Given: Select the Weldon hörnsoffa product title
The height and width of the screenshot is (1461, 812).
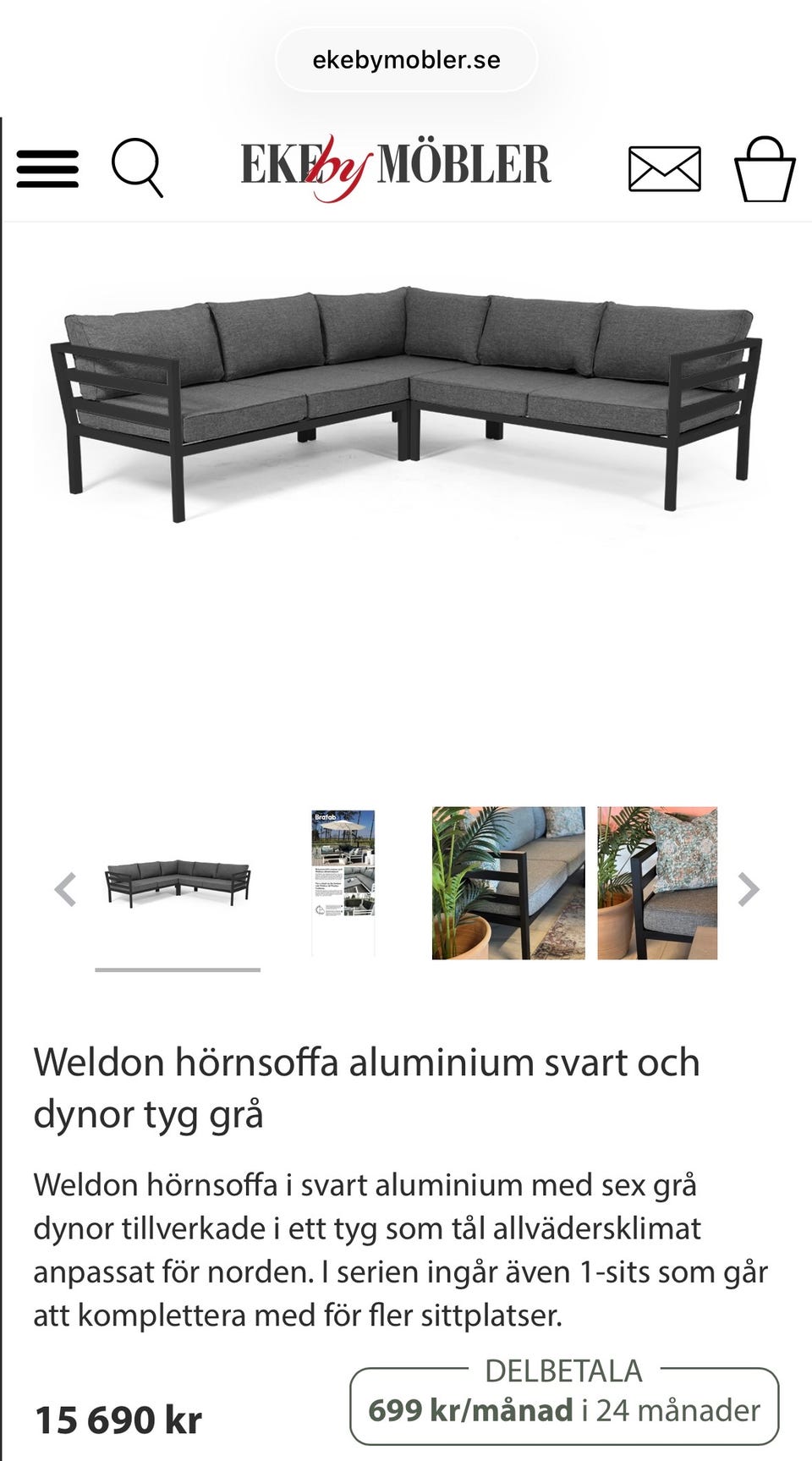Looking at the screenshot, I should 366,1087.
